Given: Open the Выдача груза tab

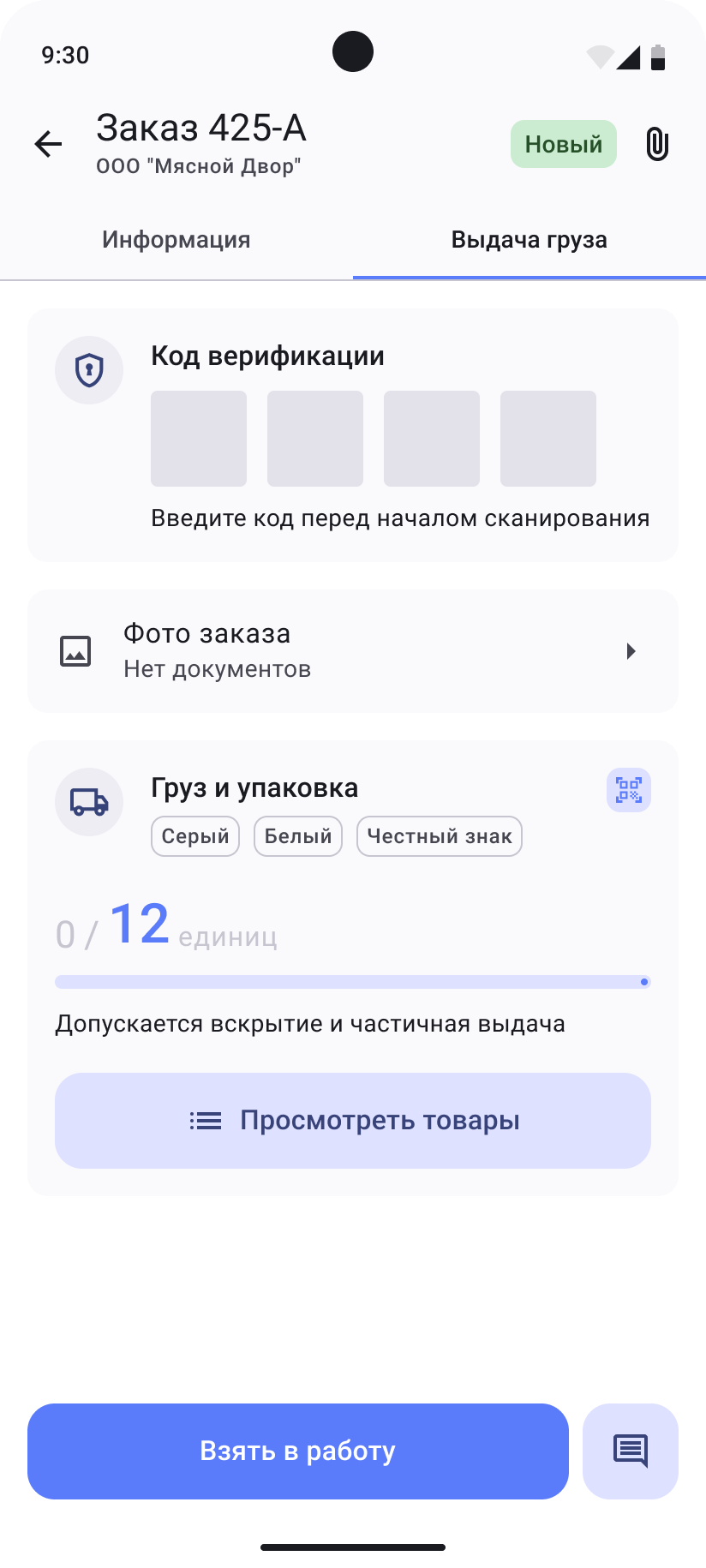Looking at the screenshot, I should (x=529, y=240).
